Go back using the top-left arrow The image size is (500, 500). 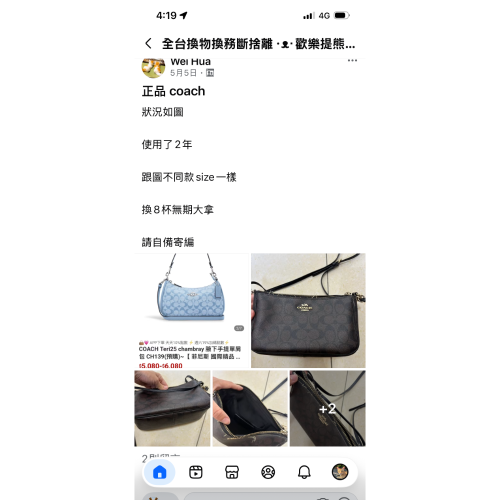(148, 44)
